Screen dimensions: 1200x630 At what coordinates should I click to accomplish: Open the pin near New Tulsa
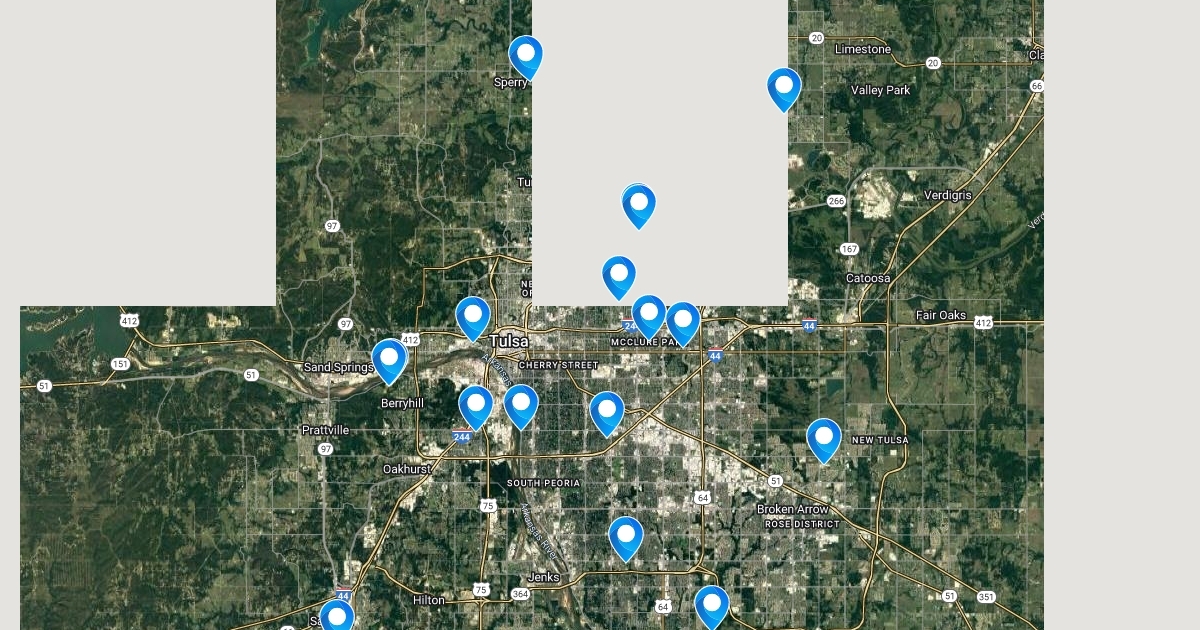823,438
